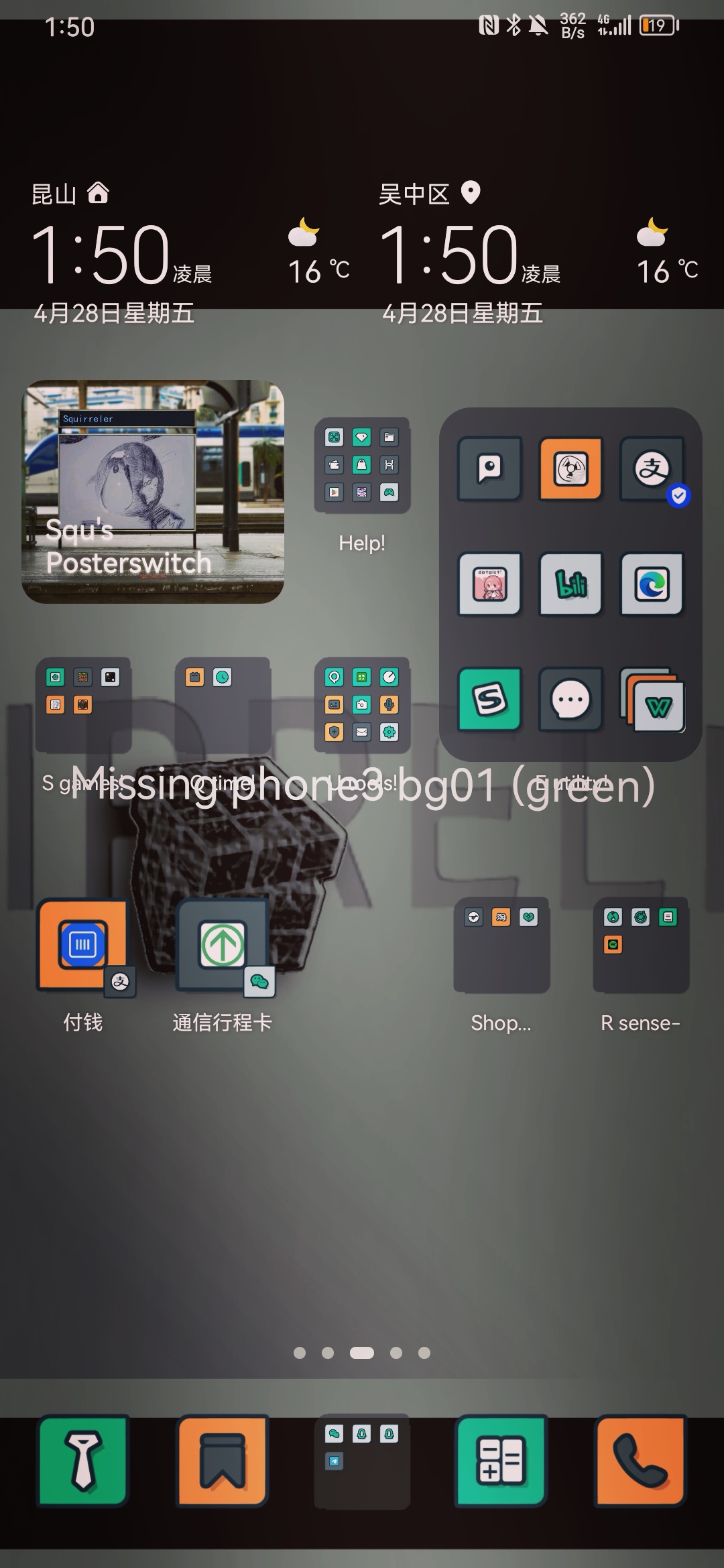Open the 通信行程卡 shortcut
Image resolution: width=724 pixels, height=1568 pixels.
pyautogui.click(x=223, y=945)
